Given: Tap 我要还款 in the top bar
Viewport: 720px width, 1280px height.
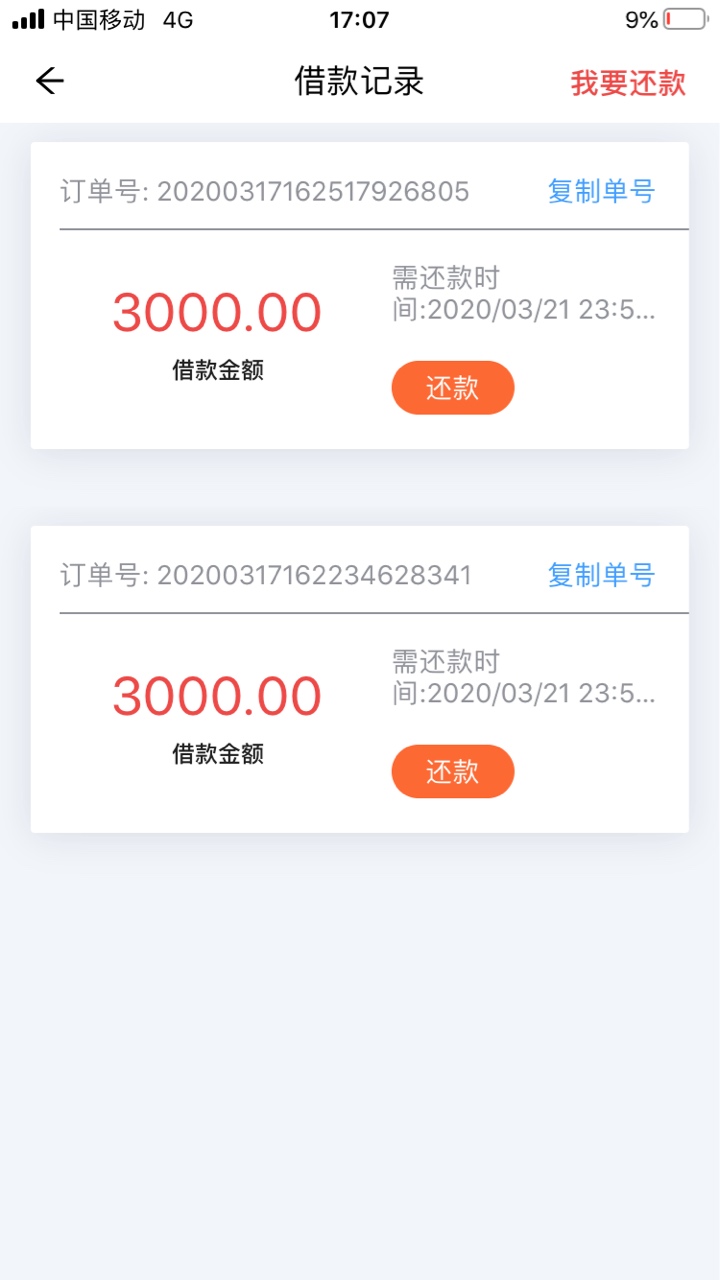Looking at the screenshot, I should 628,83.
